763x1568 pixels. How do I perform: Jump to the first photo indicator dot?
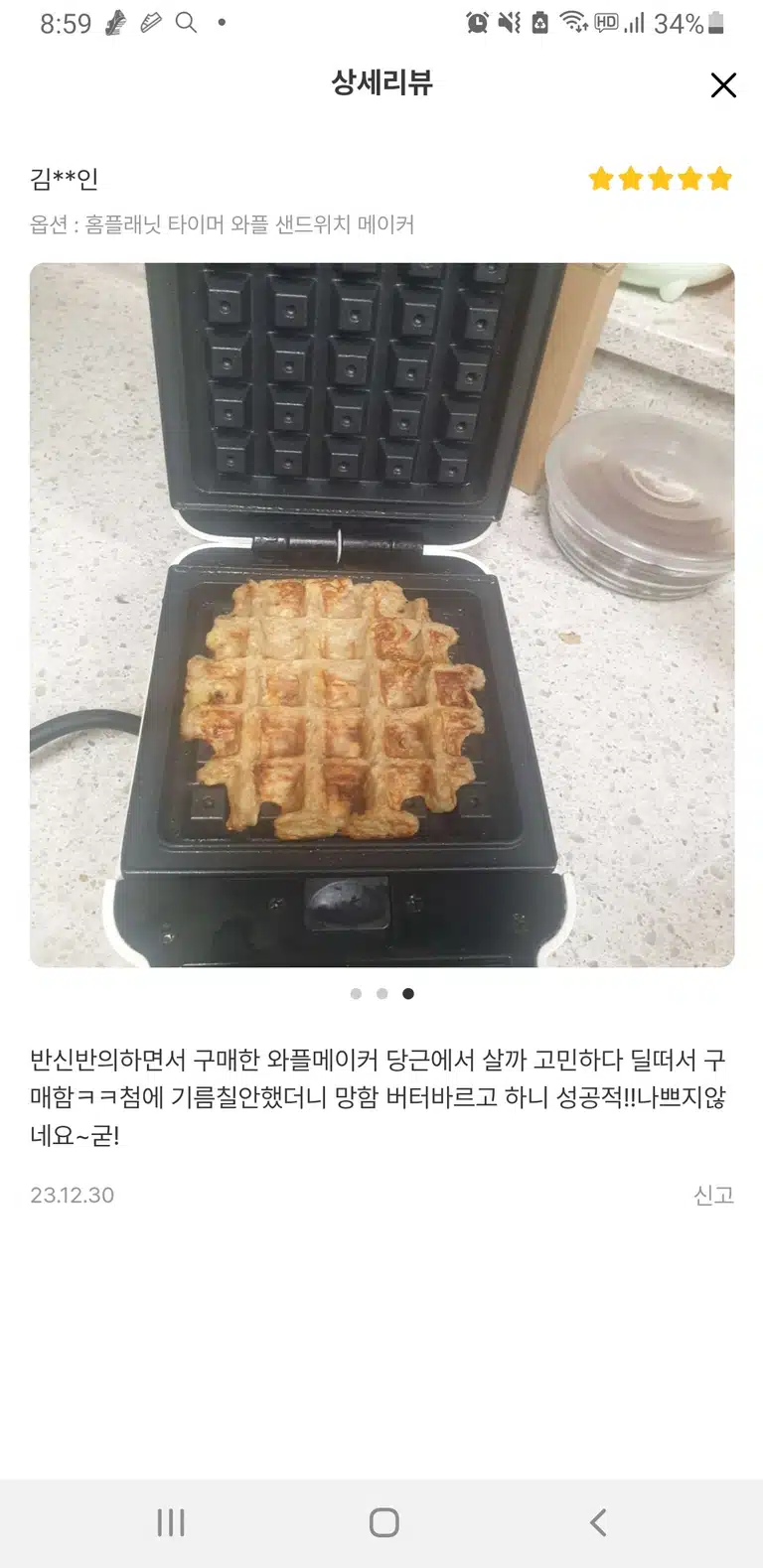pyautogui.click(x=356, y=993)
